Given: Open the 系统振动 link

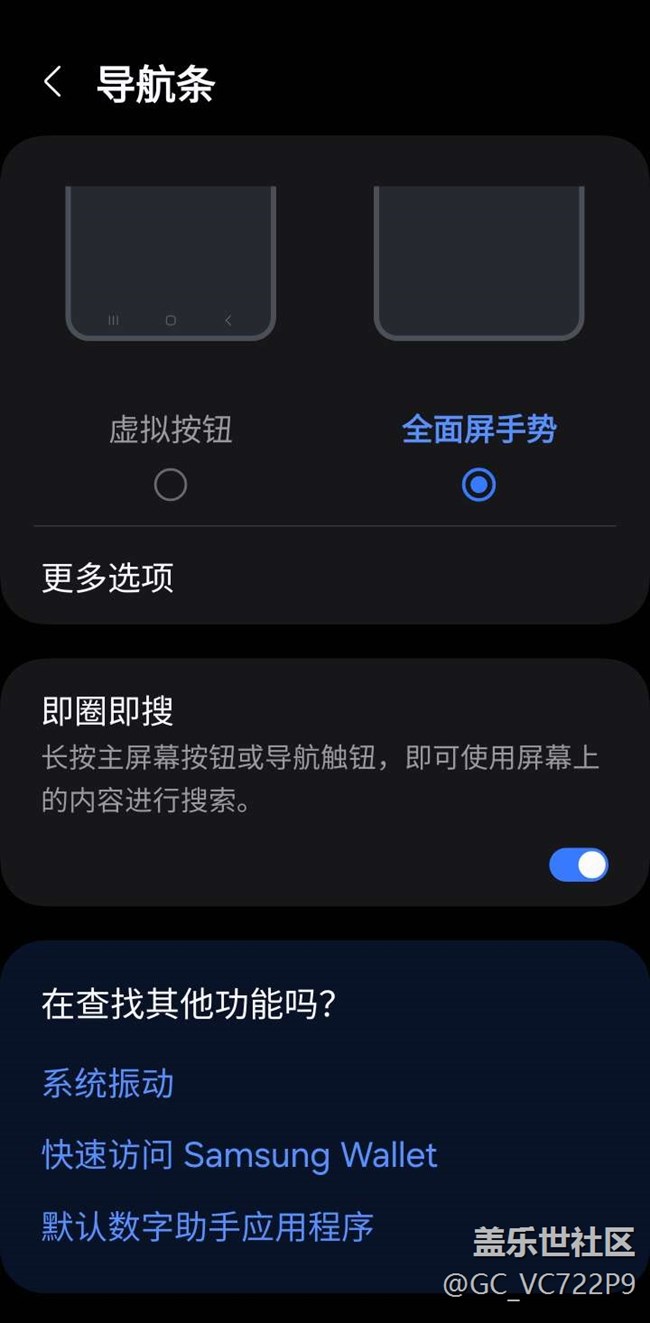Looking at the screenshot, I should (108, 1083).
